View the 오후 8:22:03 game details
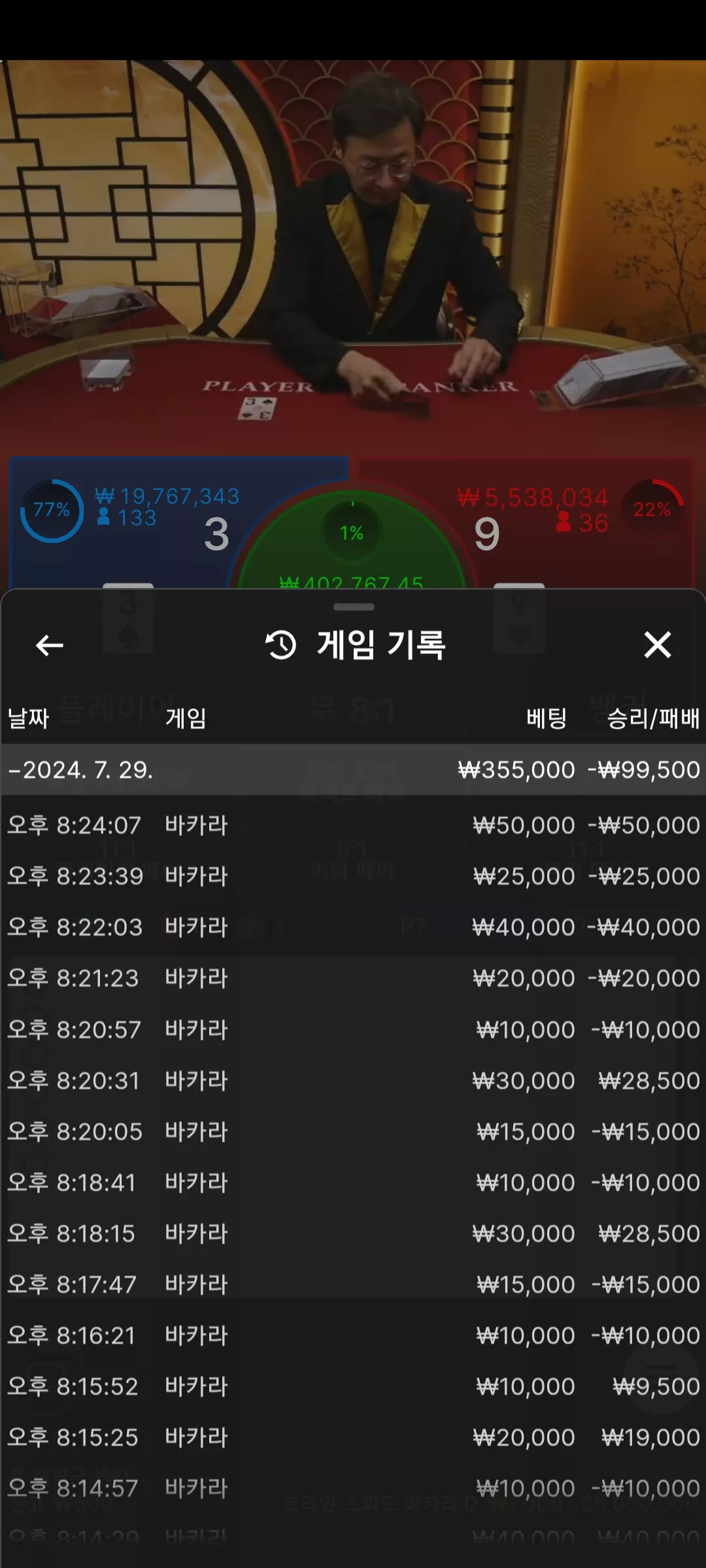The image size is (706, 1568). [353, 927]
